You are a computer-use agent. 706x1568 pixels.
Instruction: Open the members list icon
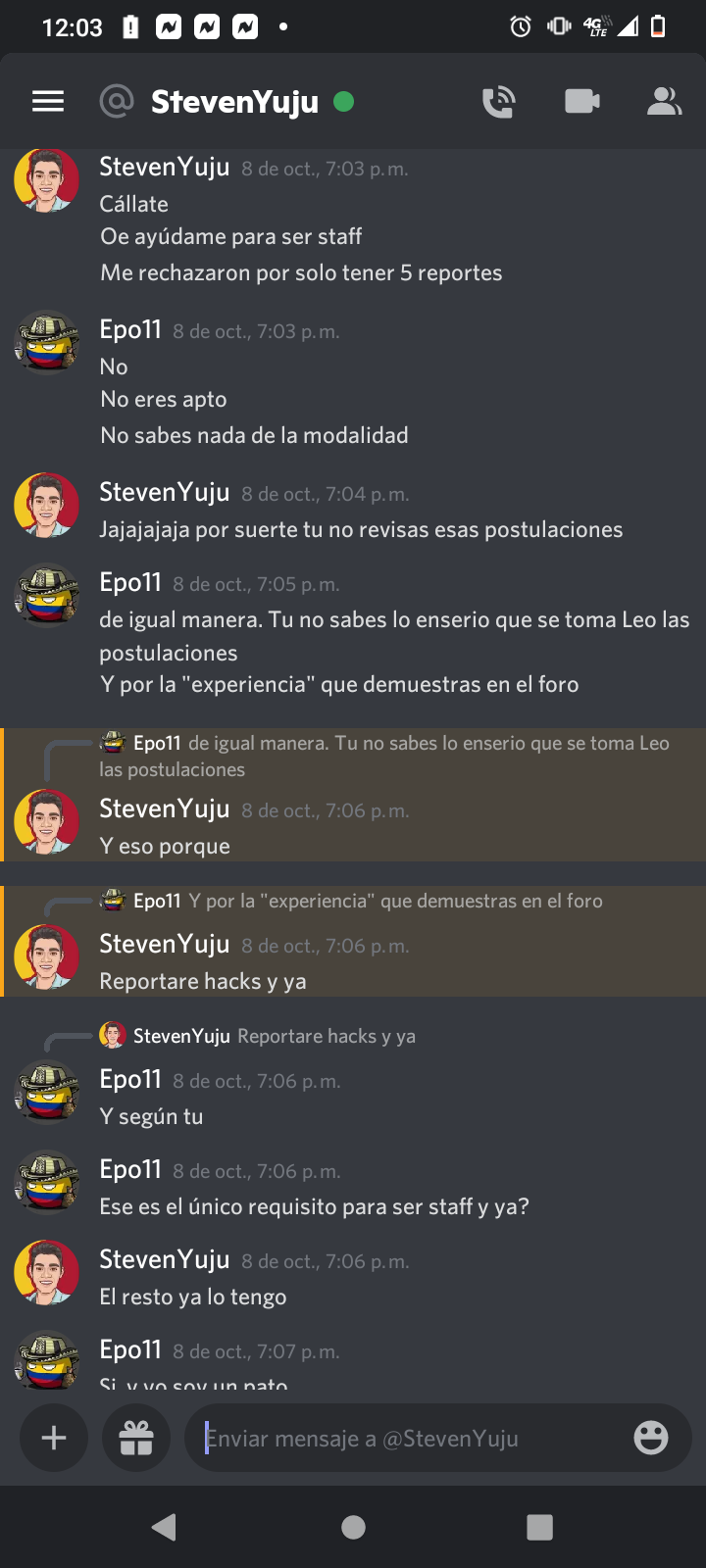(664, 102)
